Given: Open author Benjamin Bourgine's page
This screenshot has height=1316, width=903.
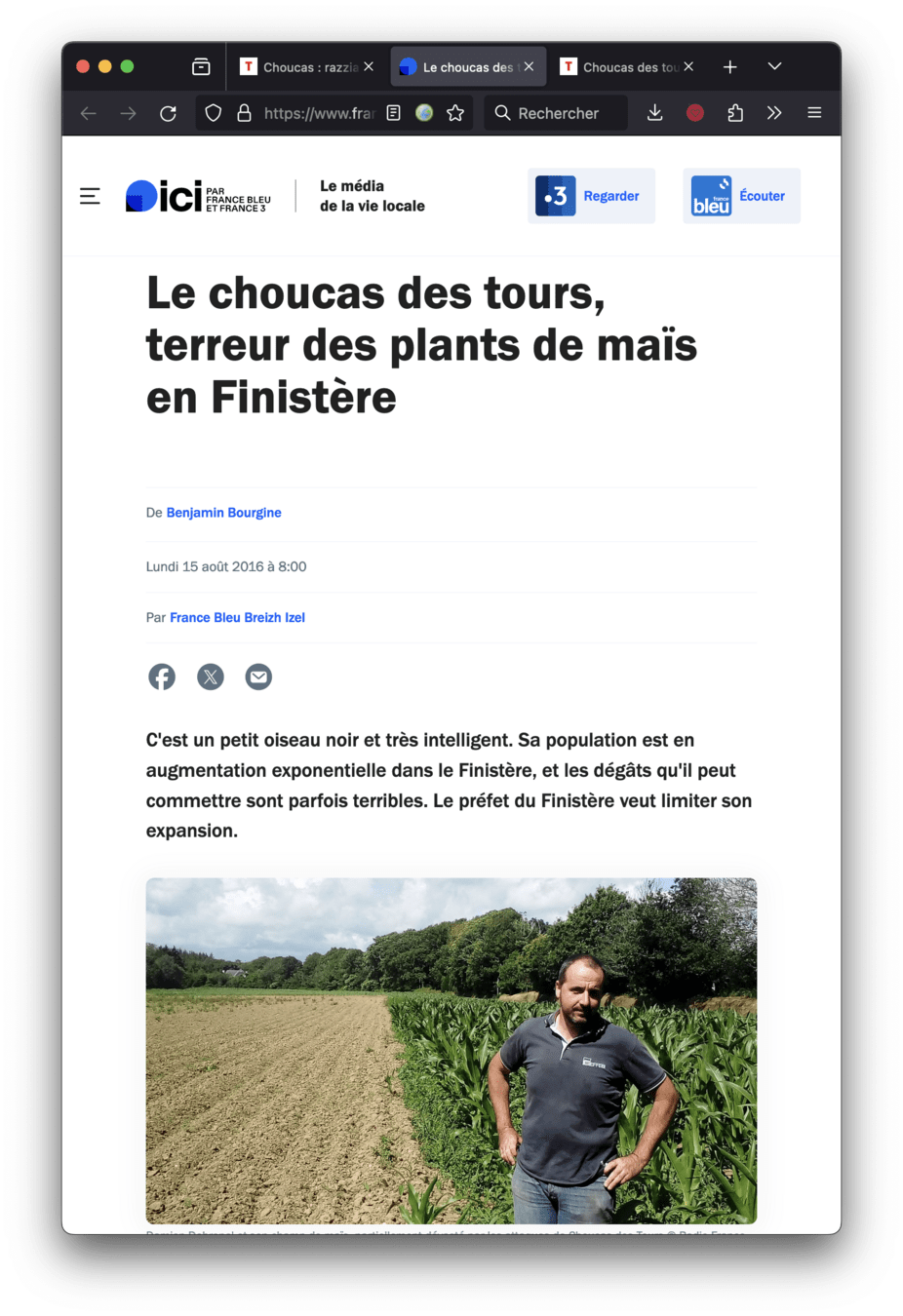Looking at the screenshot, I should (223, 513).
